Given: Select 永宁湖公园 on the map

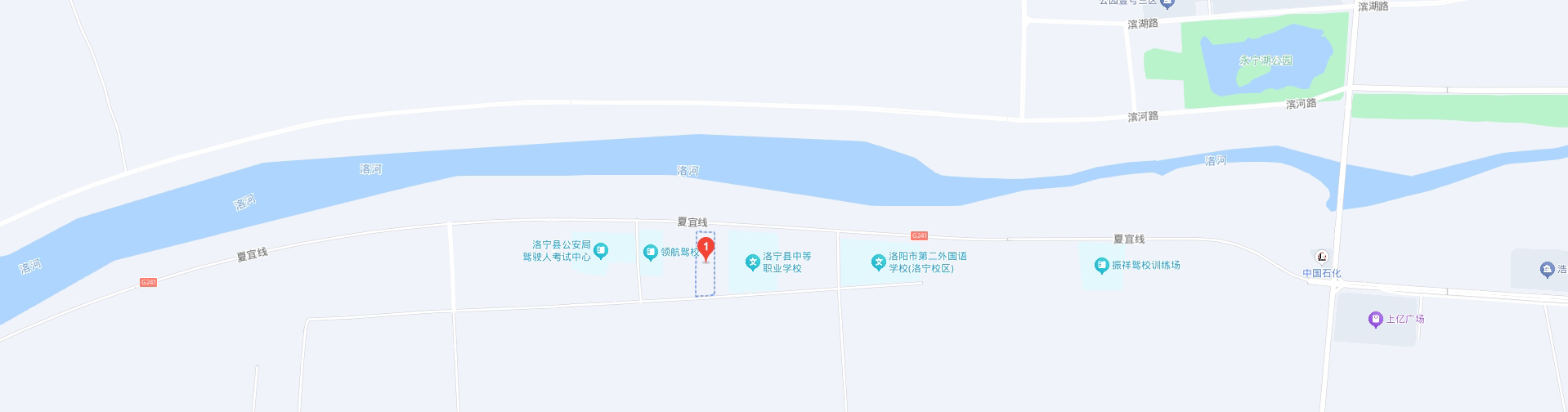Looking at the screenshot, I should tap(1265, 60).
